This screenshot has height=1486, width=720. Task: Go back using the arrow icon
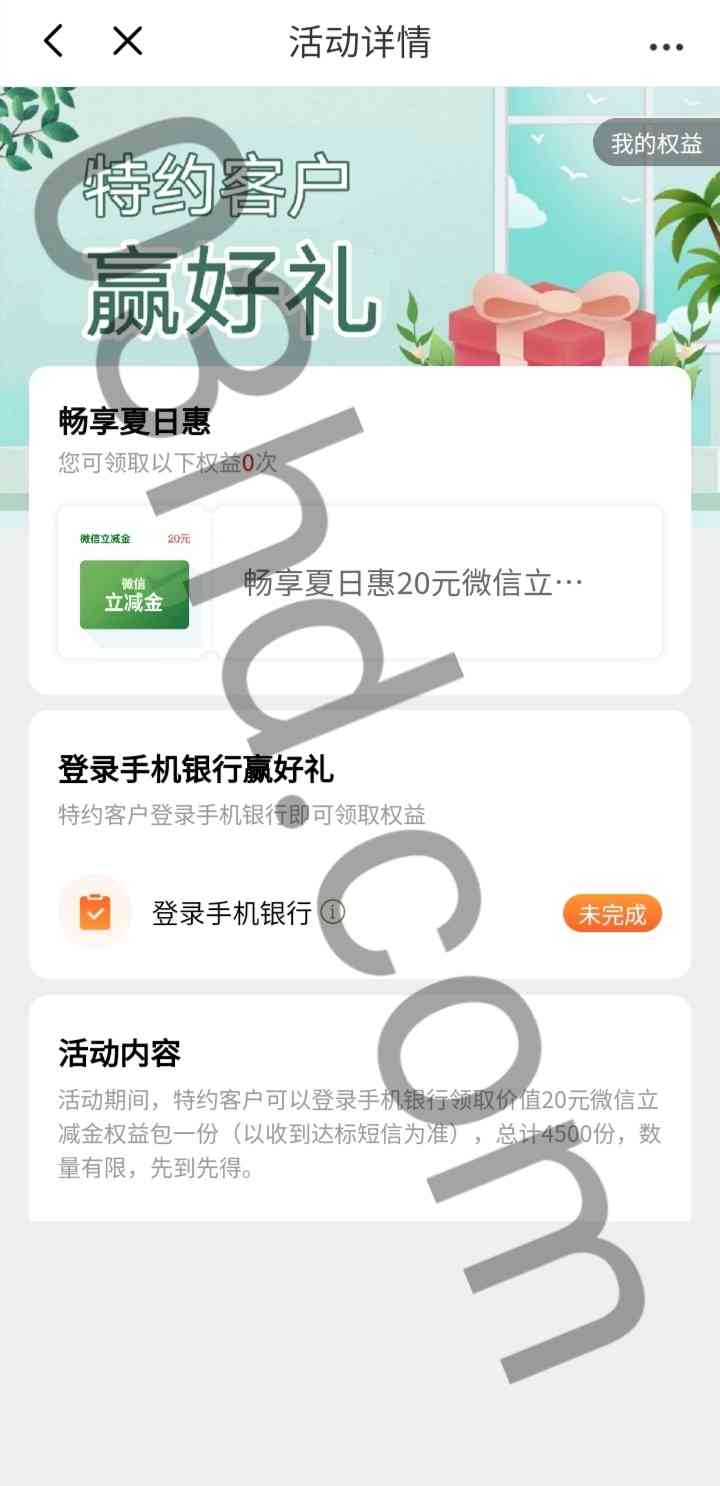pos(54,42)
